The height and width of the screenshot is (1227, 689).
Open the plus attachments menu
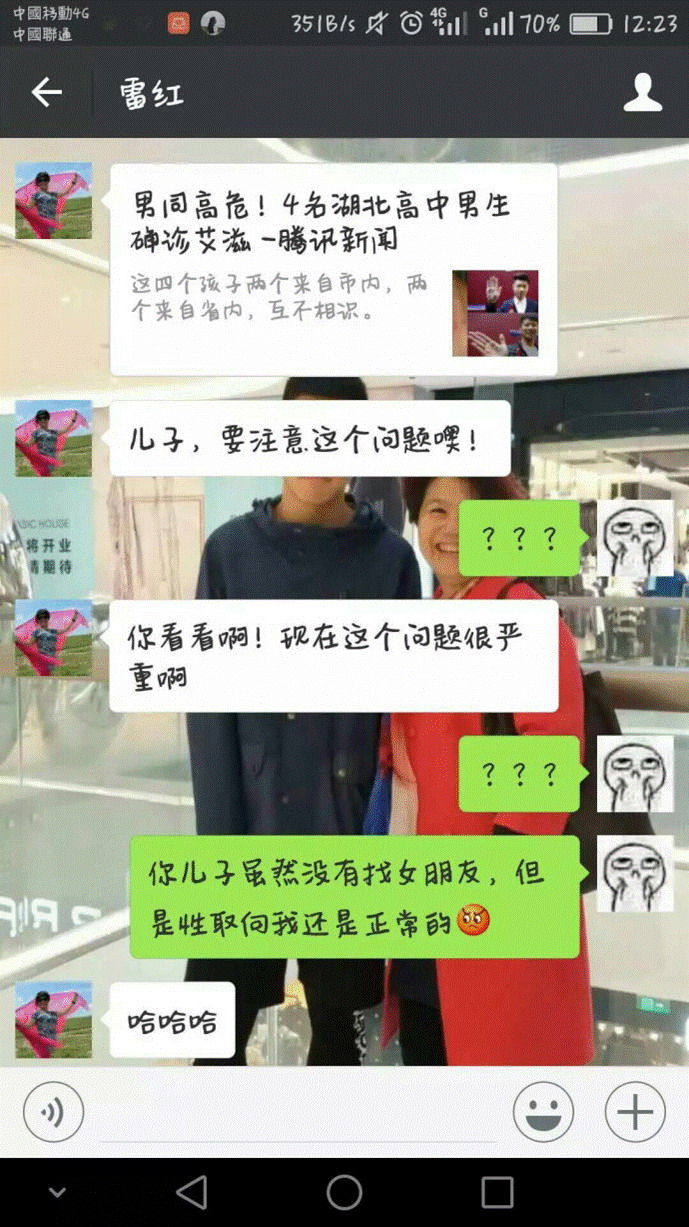coord(634,1112)
